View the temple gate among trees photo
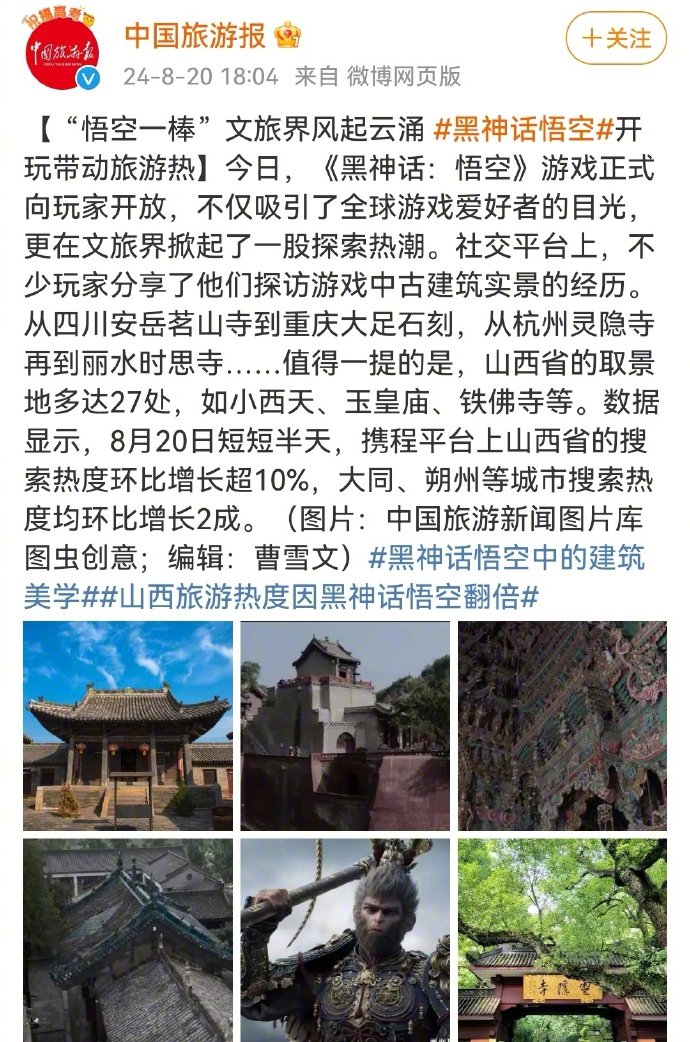This screenshot has width=690, height=1042. (562, 940)
